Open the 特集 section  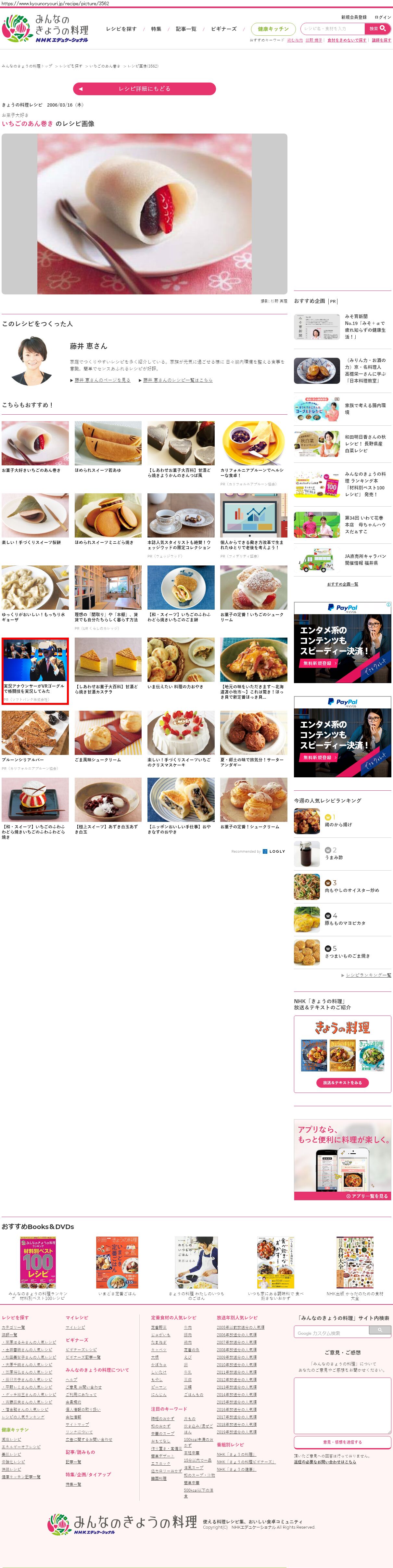coord(156,29)
